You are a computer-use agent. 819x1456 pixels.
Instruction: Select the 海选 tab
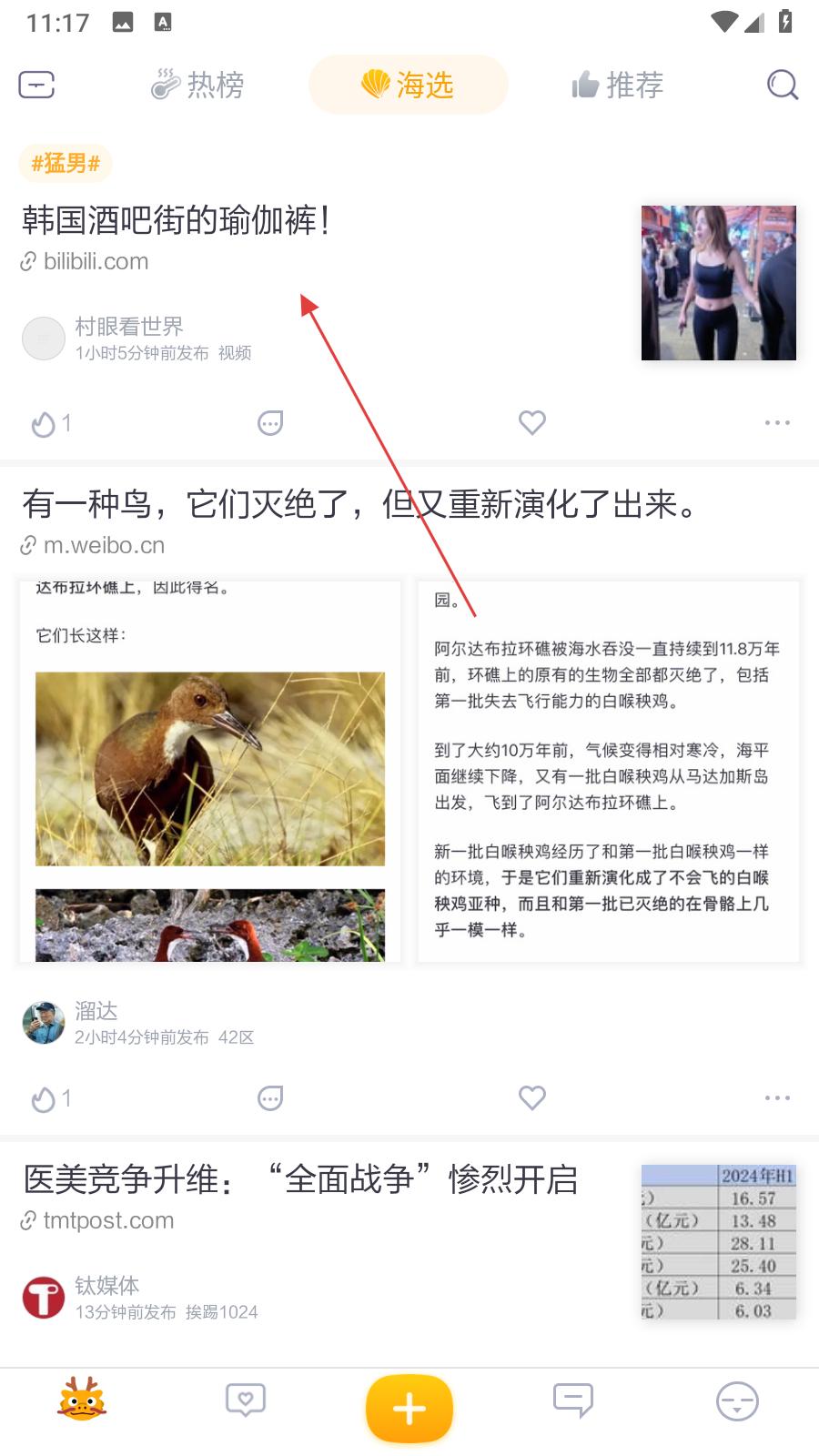(408, 85)
